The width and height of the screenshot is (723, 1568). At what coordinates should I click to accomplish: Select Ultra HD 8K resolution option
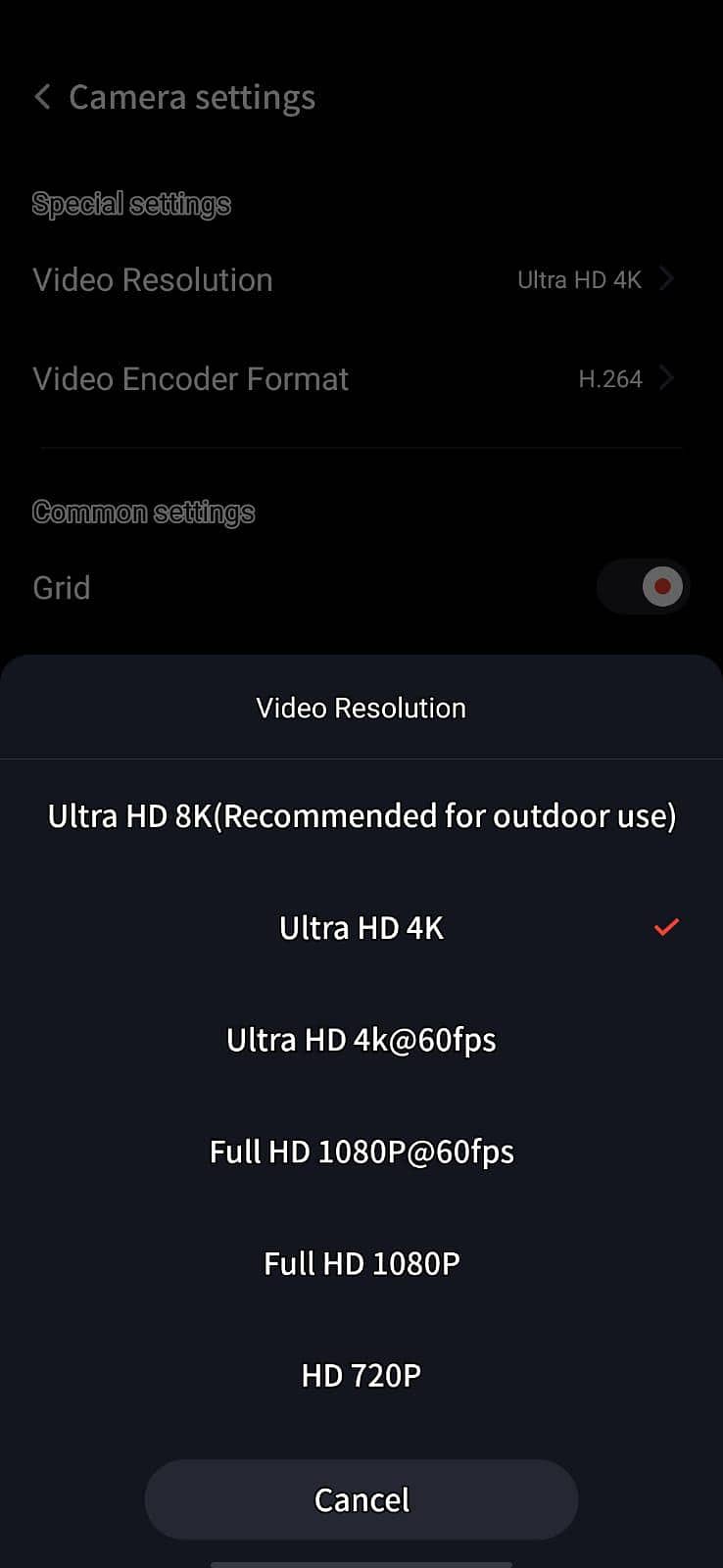pos(361,815)
